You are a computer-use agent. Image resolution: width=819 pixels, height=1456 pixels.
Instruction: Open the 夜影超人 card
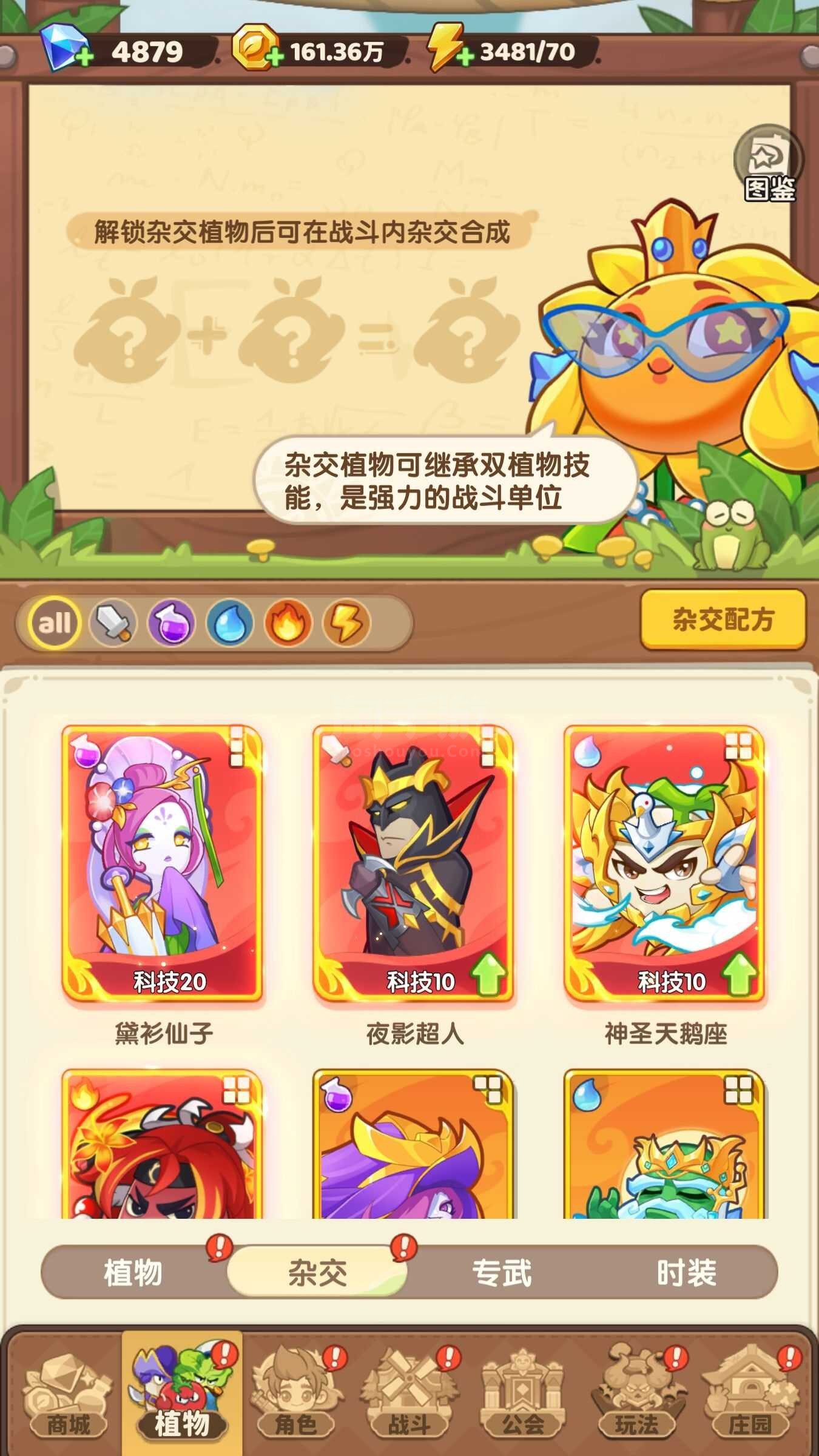[414, 864]
